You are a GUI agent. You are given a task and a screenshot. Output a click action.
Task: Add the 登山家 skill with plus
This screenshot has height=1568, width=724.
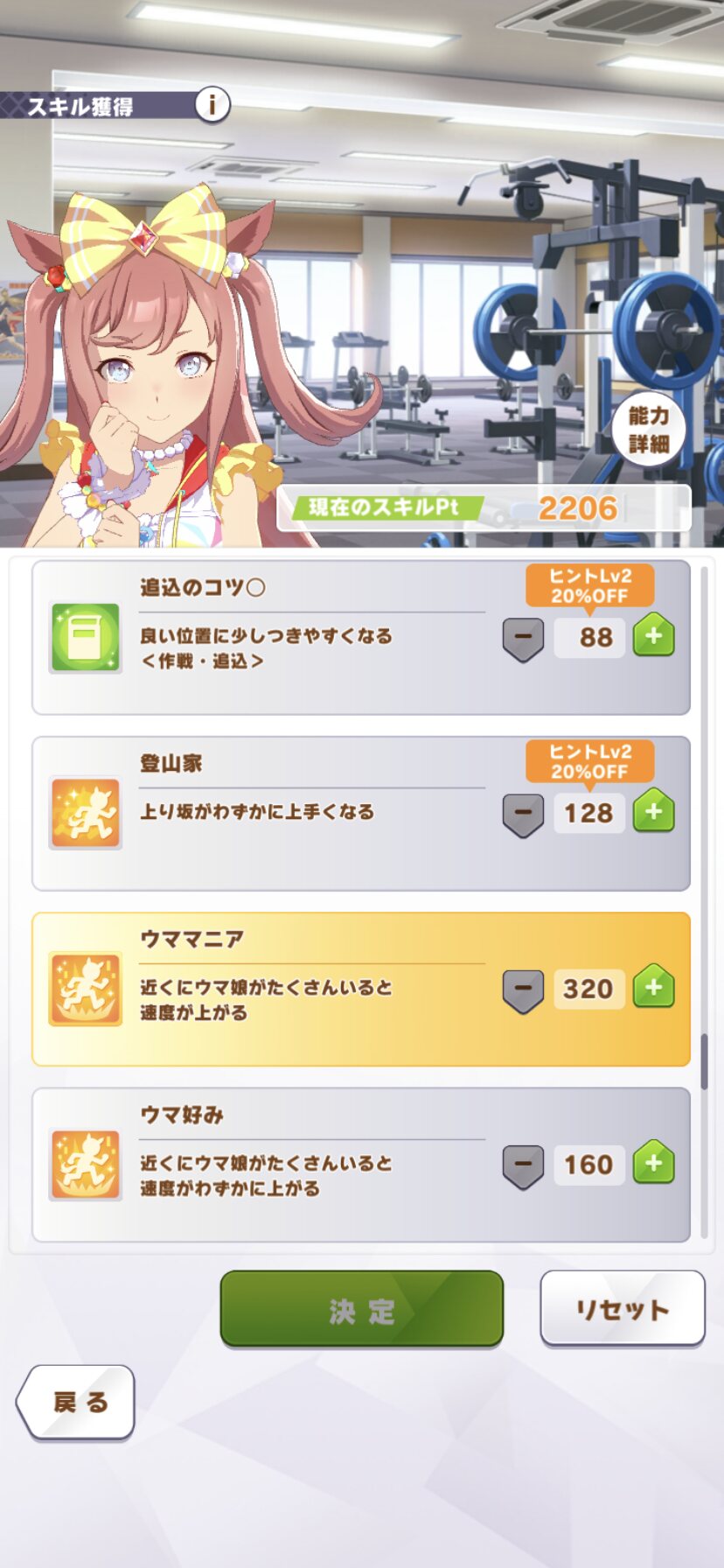(654, 811)
